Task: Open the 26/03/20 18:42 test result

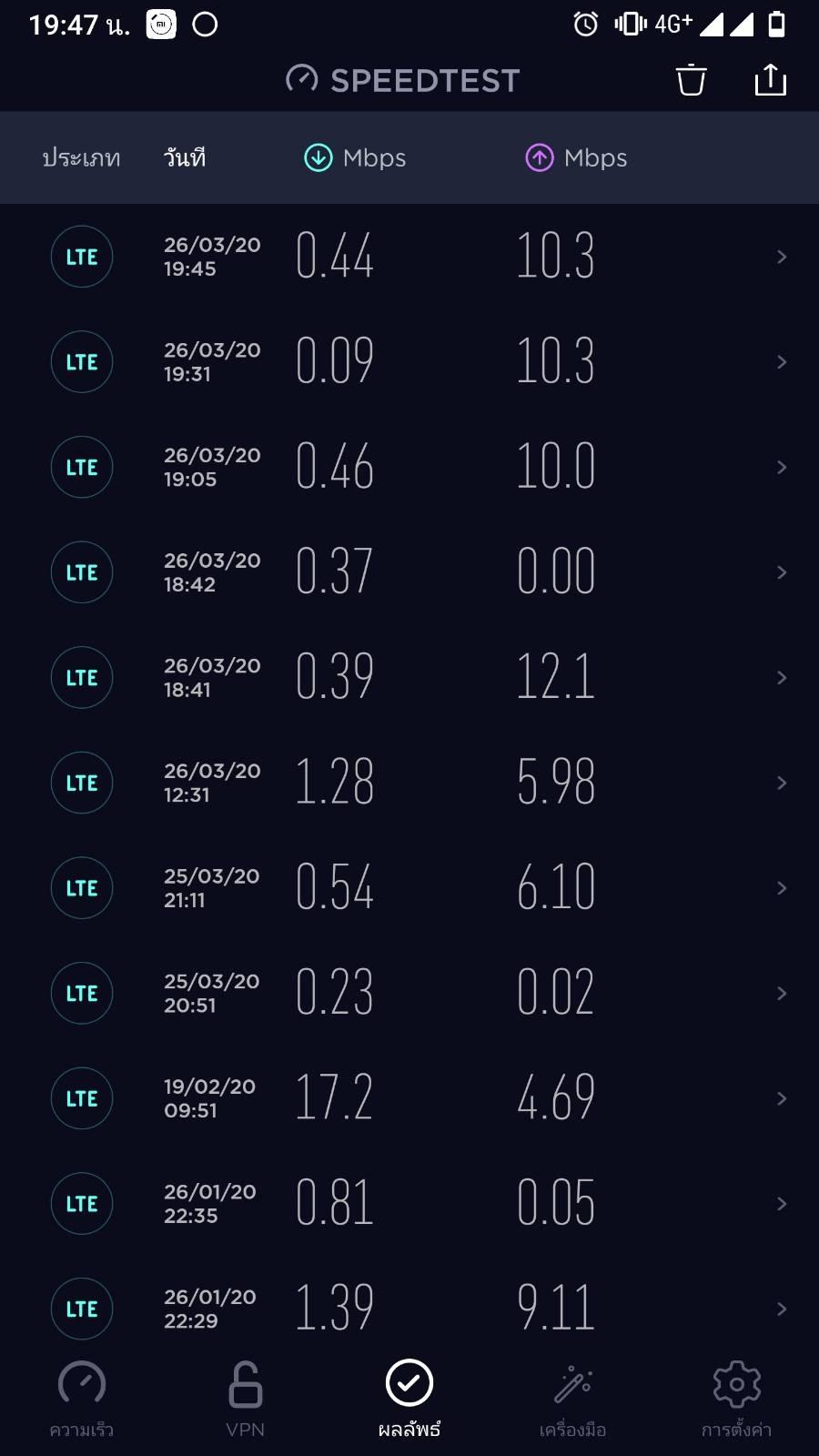Action: tap(409, 572)
